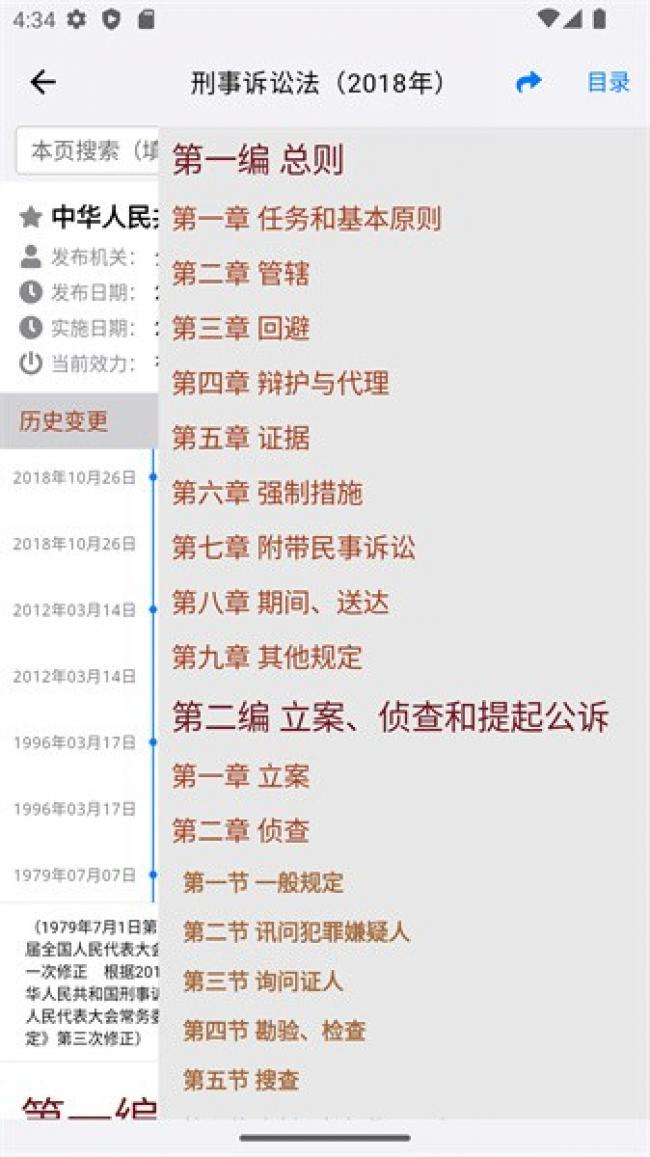Go to 第七章 附带民事诉讼
This screenshot has width=650, height=1157.
coord(294,547)
